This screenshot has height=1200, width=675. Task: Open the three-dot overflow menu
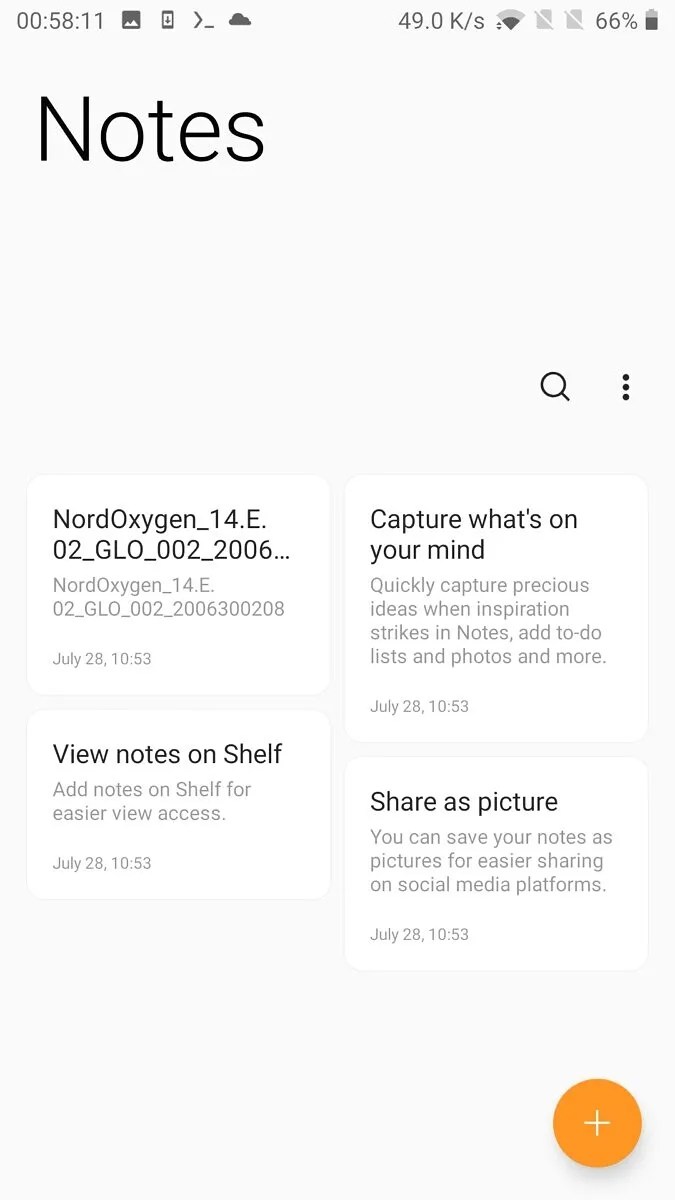tap(626, 387)
